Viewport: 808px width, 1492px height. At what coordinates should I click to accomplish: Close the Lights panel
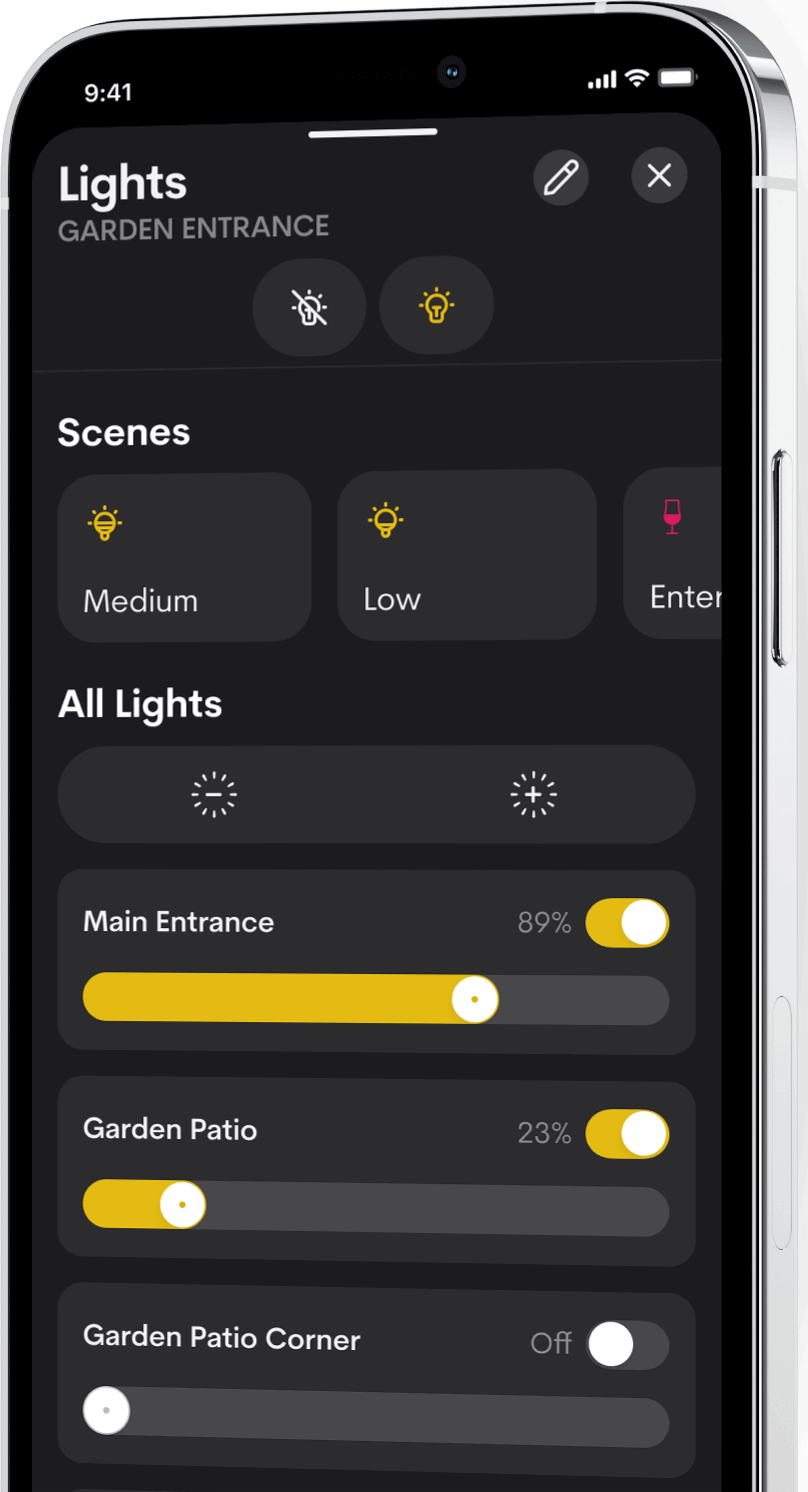(x=659, y=176)
